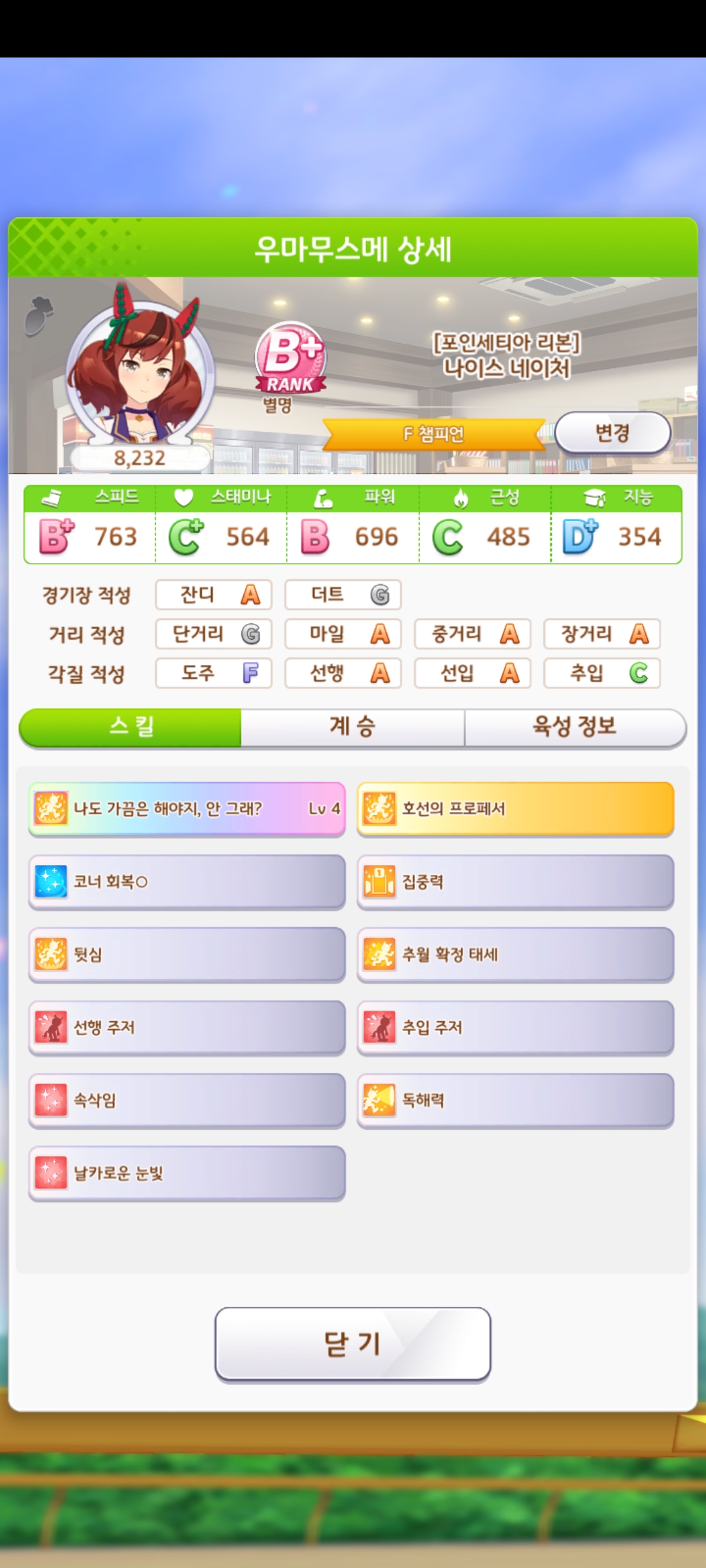Show details for the 독해력 skill
The height and width of the screenshot is (1568, 706).
click(x=515, y=1100)
